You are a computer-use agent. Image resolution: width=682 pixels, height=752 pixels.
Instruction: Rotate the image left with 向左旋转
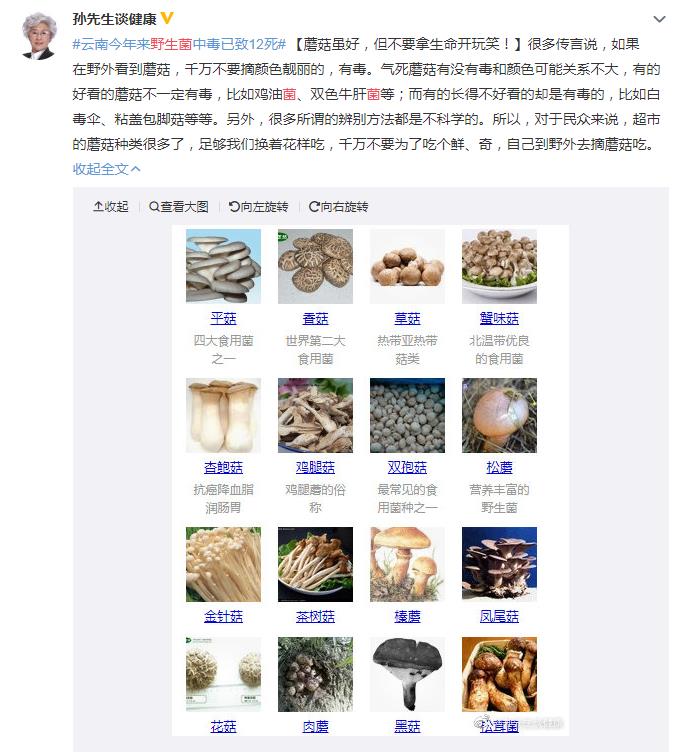[259, 207]
